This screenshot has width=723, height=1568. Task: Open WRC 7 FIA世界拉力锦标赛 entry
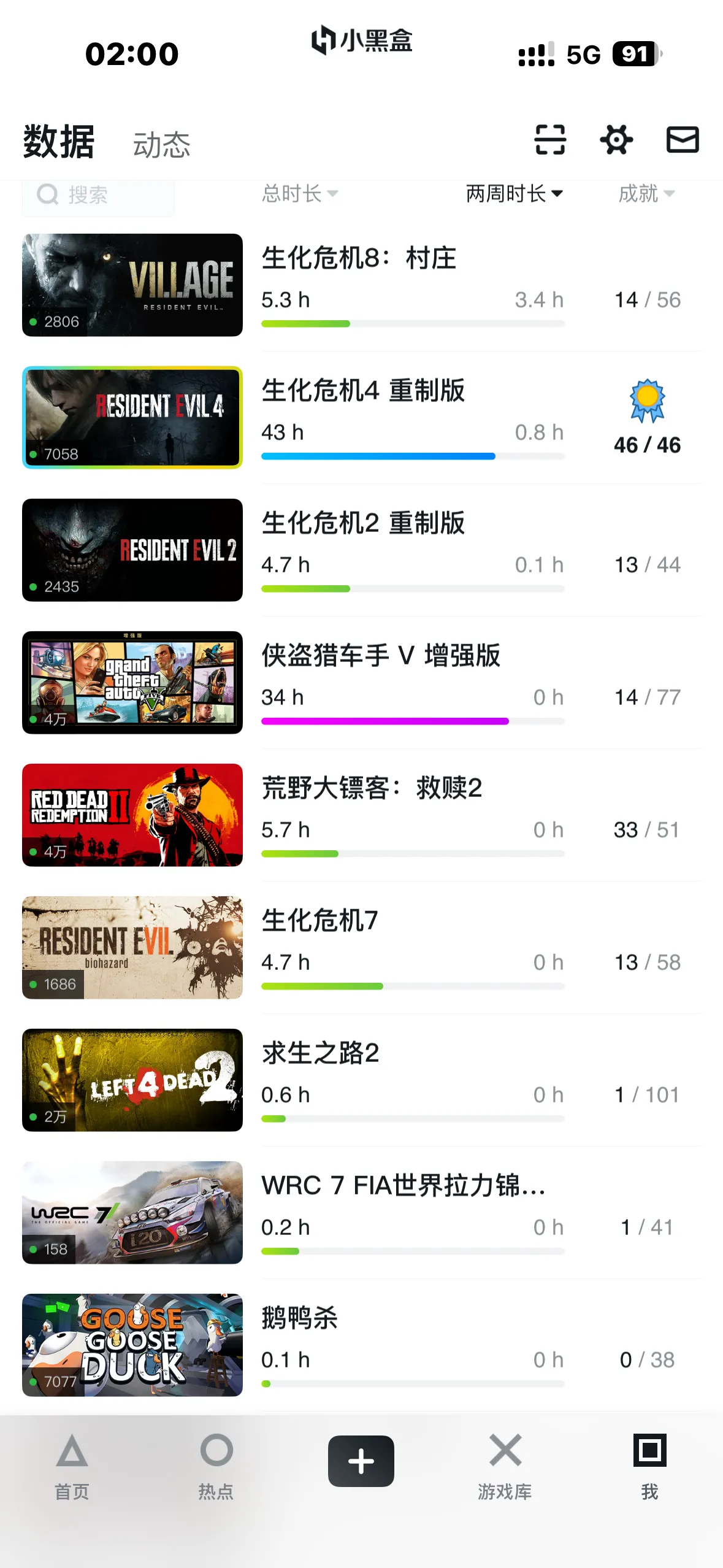pyautogui.click(x=403, y=1186)
